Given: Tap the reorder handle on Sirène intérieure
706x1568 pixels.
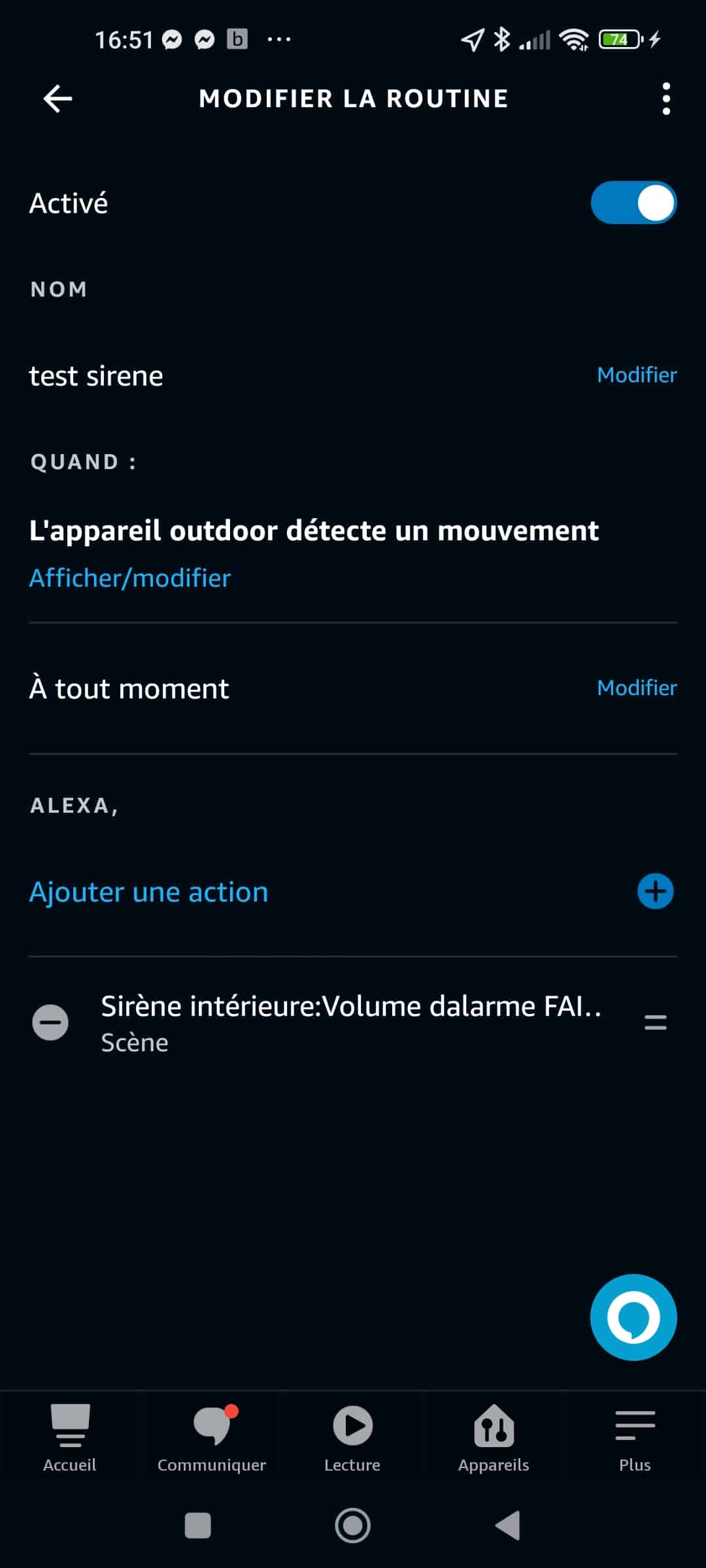Looking at the screenshot, I should [655, 1022].
